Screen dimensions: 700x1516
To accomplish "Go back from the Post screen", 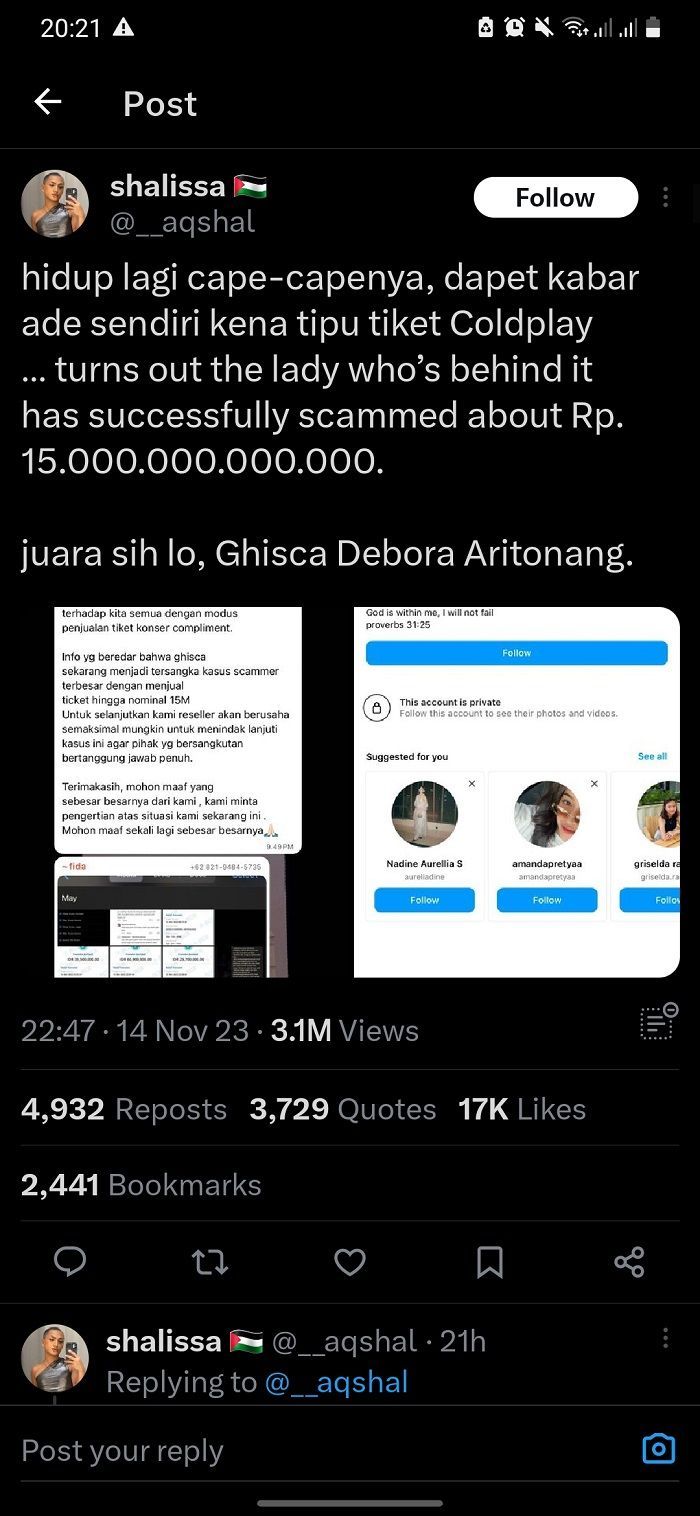I will click(48, 102).
